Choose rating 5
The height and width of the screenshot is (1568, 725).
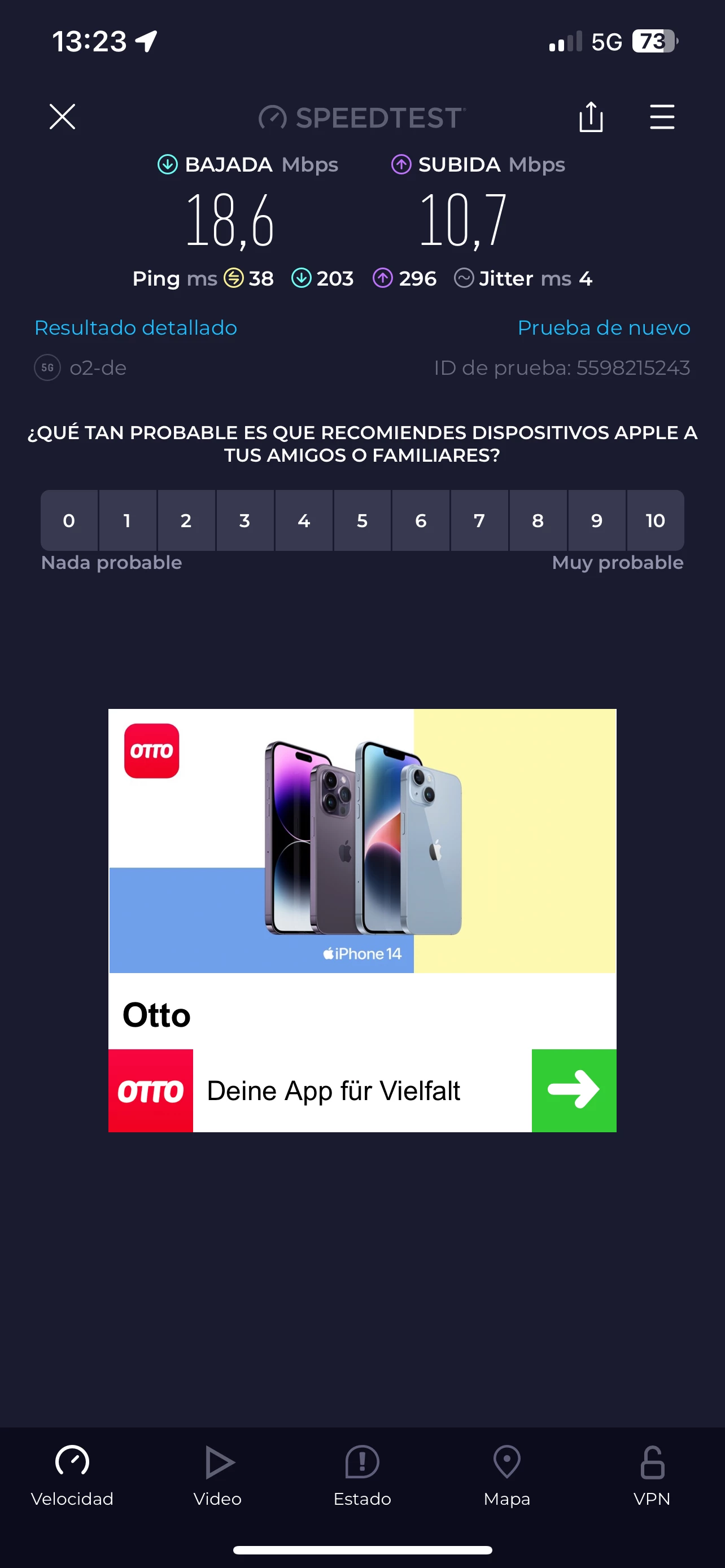(362, 520)
